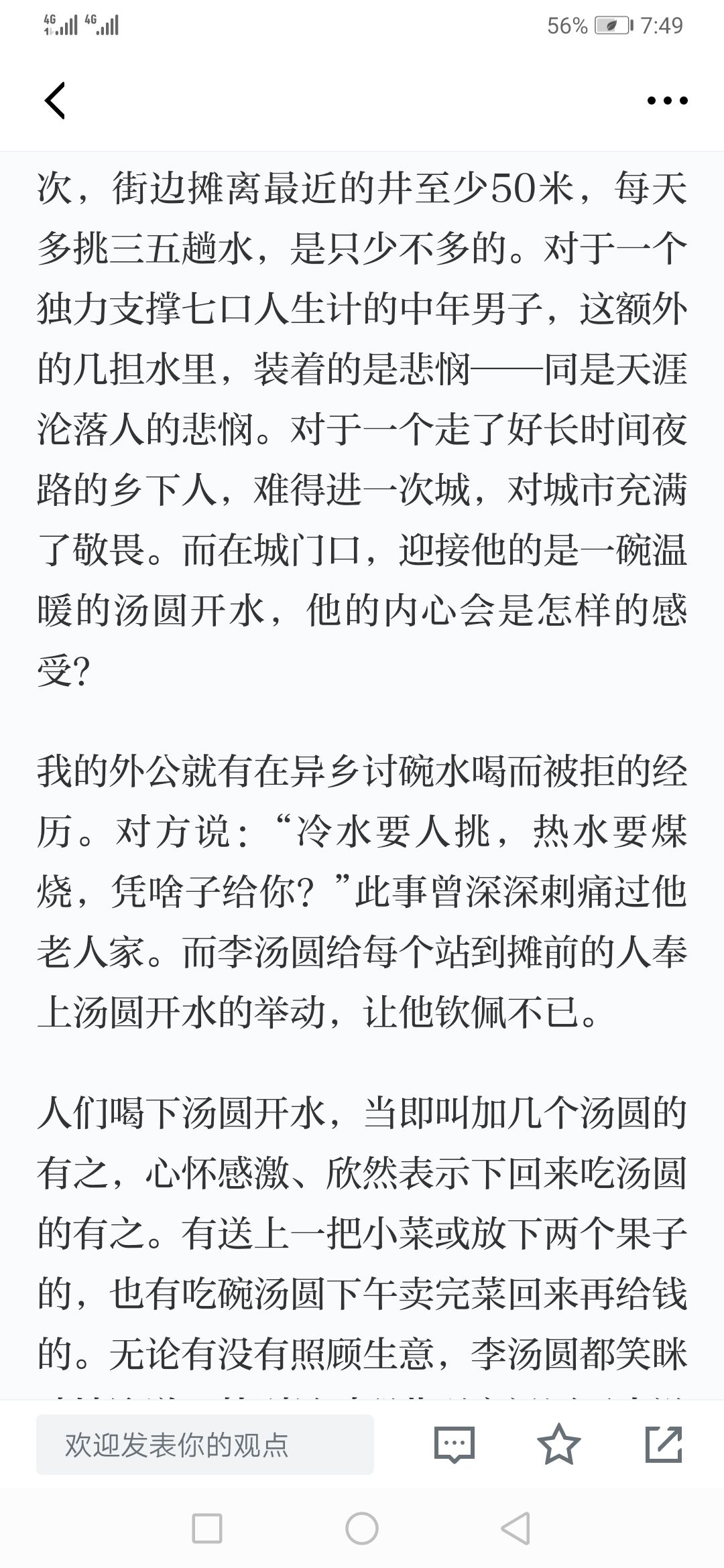
Task: Share this article
Action: click(x=664, y=1444)
